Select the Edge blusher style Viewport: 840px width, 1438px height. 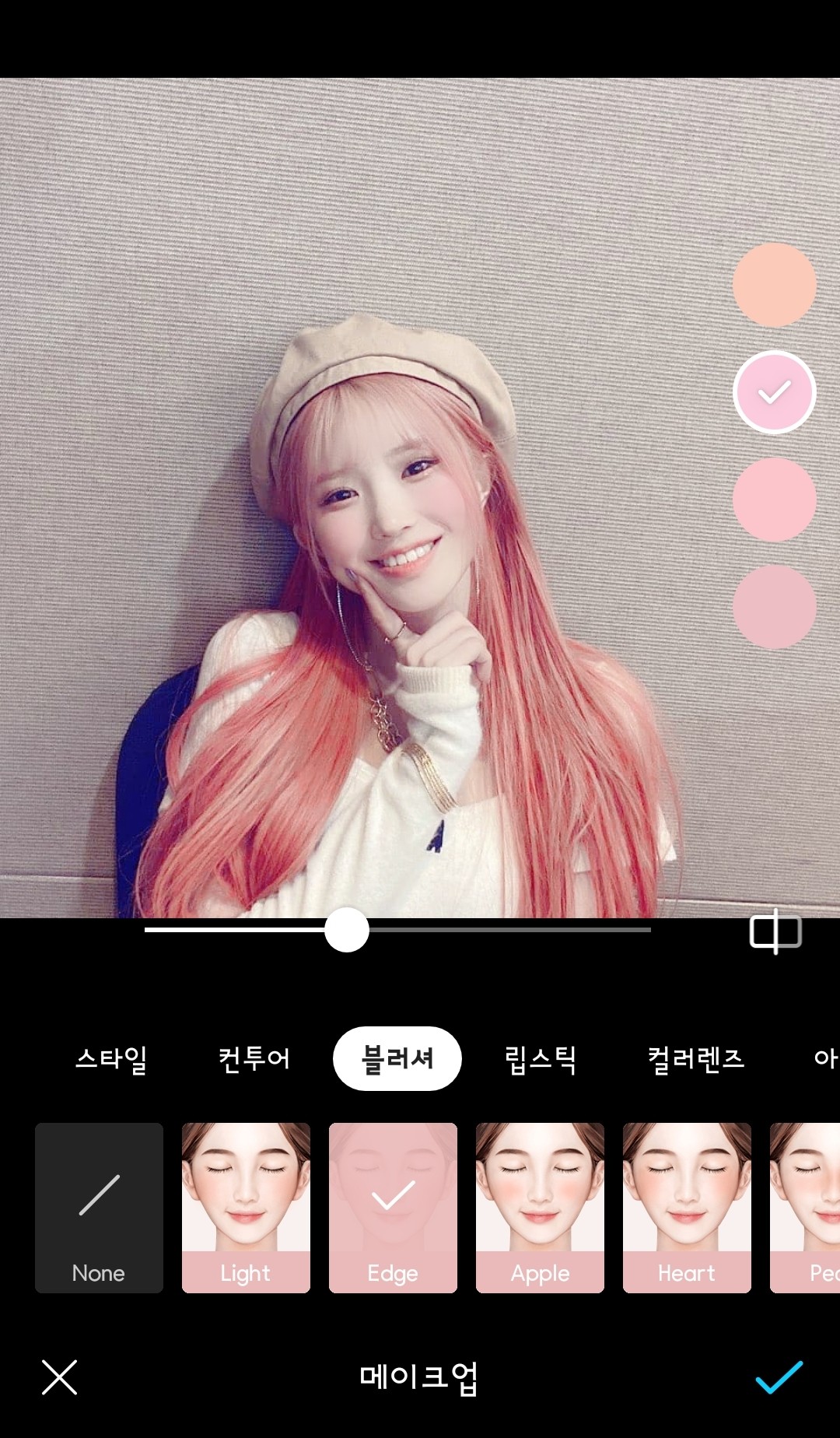tap(393, 1208)
